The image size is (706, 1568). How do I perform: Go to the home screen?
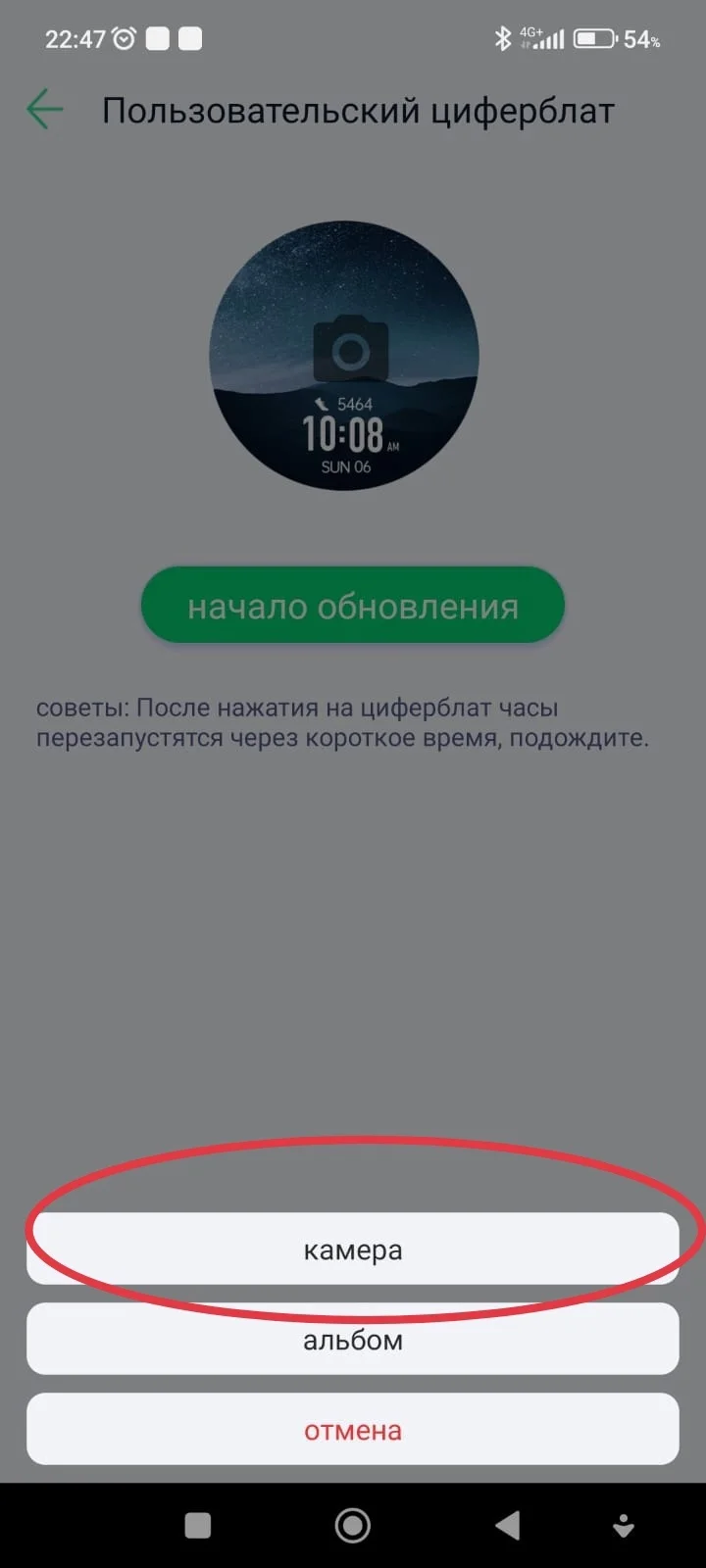[x=353, y=1525]
